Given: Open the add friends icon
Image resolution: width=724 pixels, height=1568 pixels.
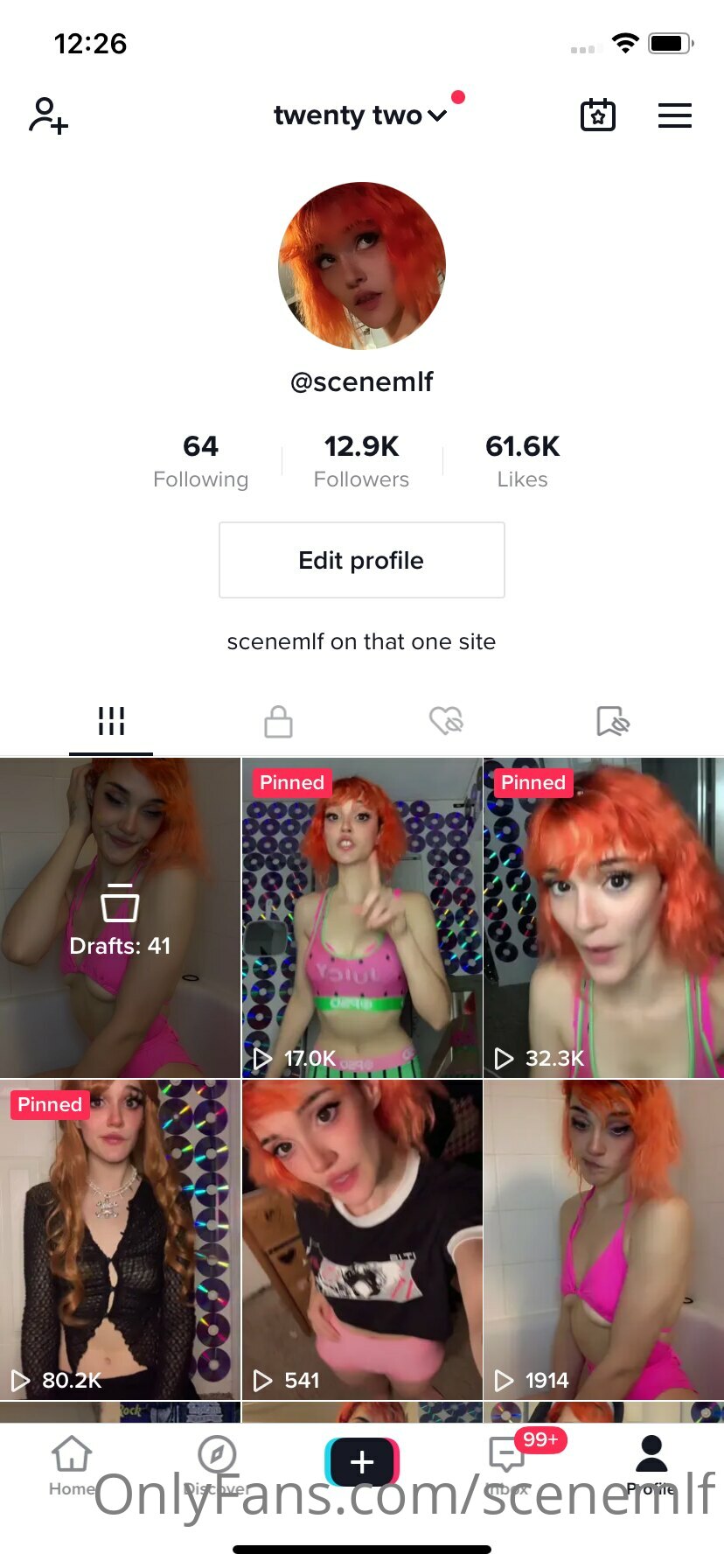Looking at the screenshot, I should 49,115.
